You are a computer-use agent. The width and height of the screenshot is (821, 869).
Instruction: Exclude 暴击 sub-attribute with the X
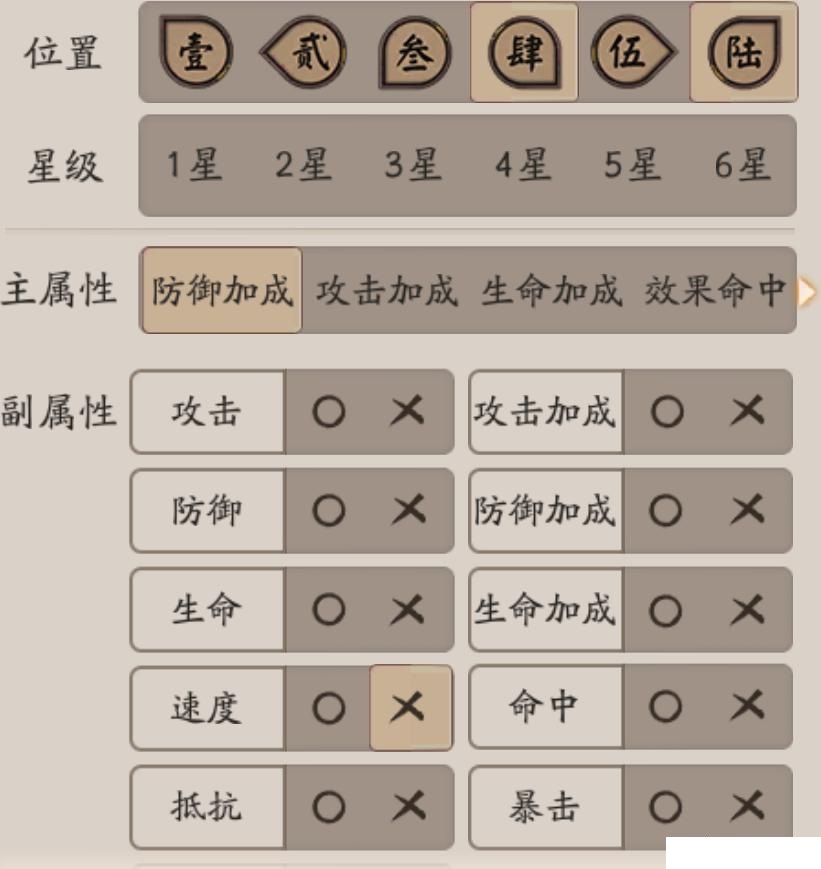[x=747, y=807]
